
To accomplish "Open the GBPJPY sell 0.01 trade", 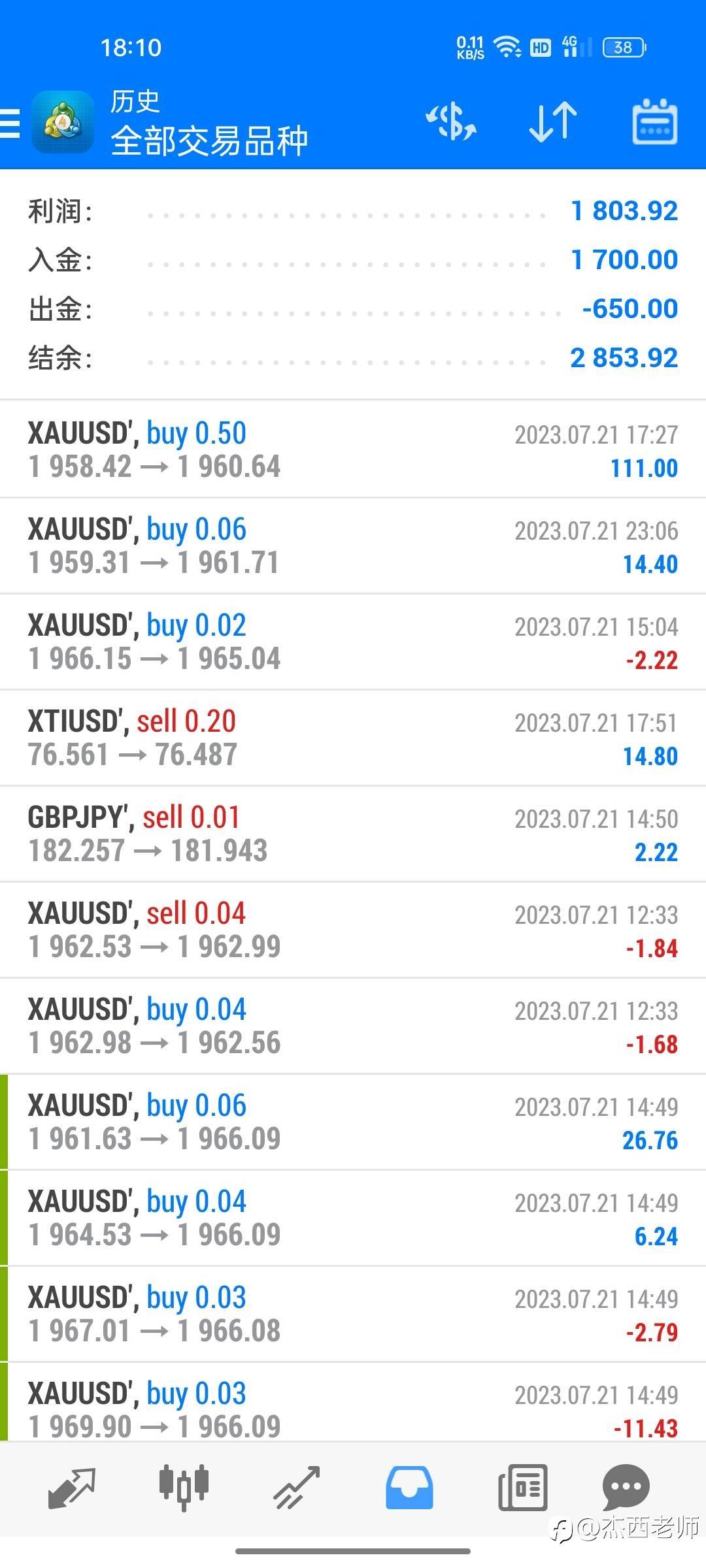I will (x=353, y=834).
